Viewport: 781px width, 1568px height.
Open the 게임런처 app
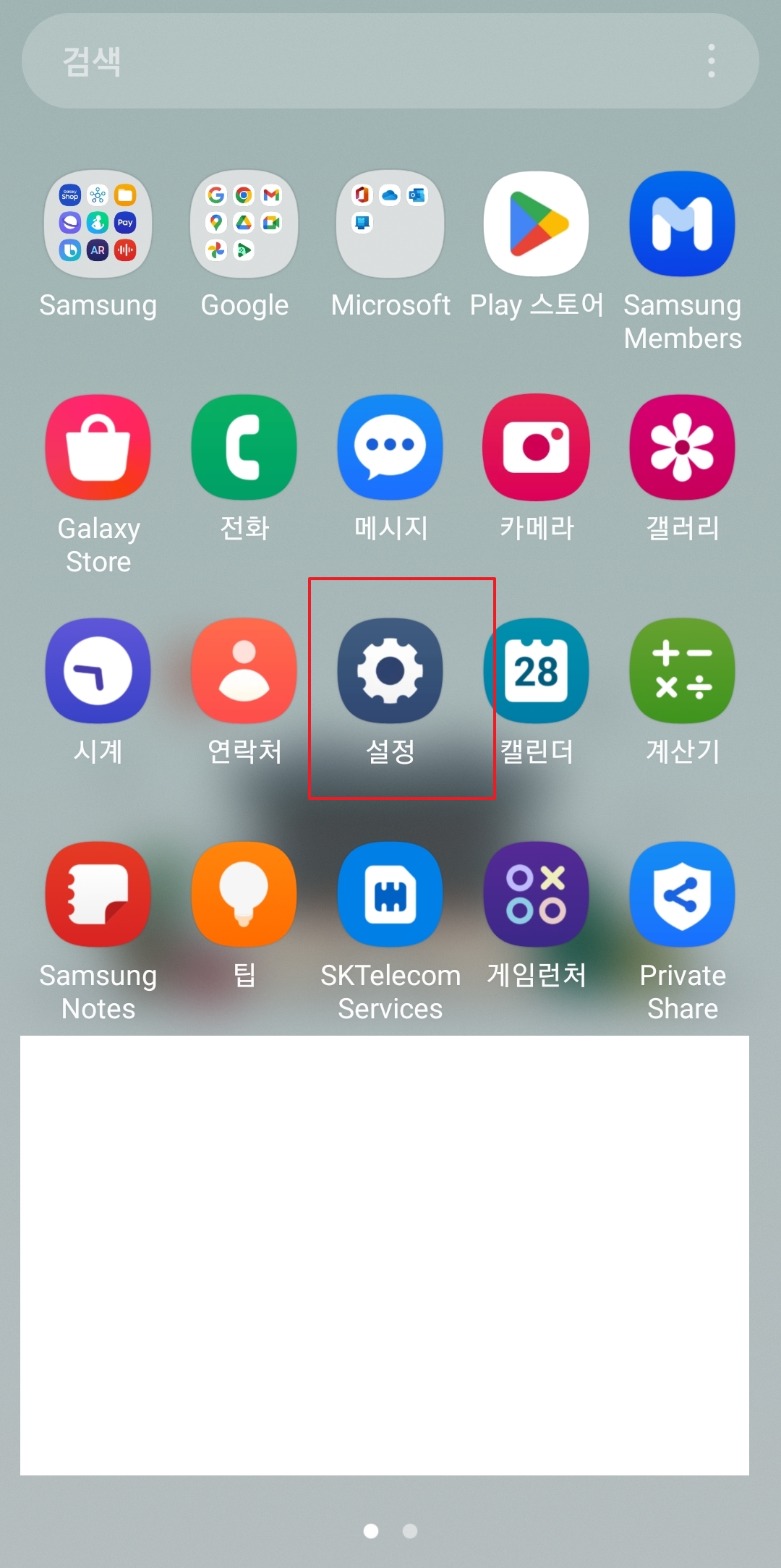[x=536, y=895]
